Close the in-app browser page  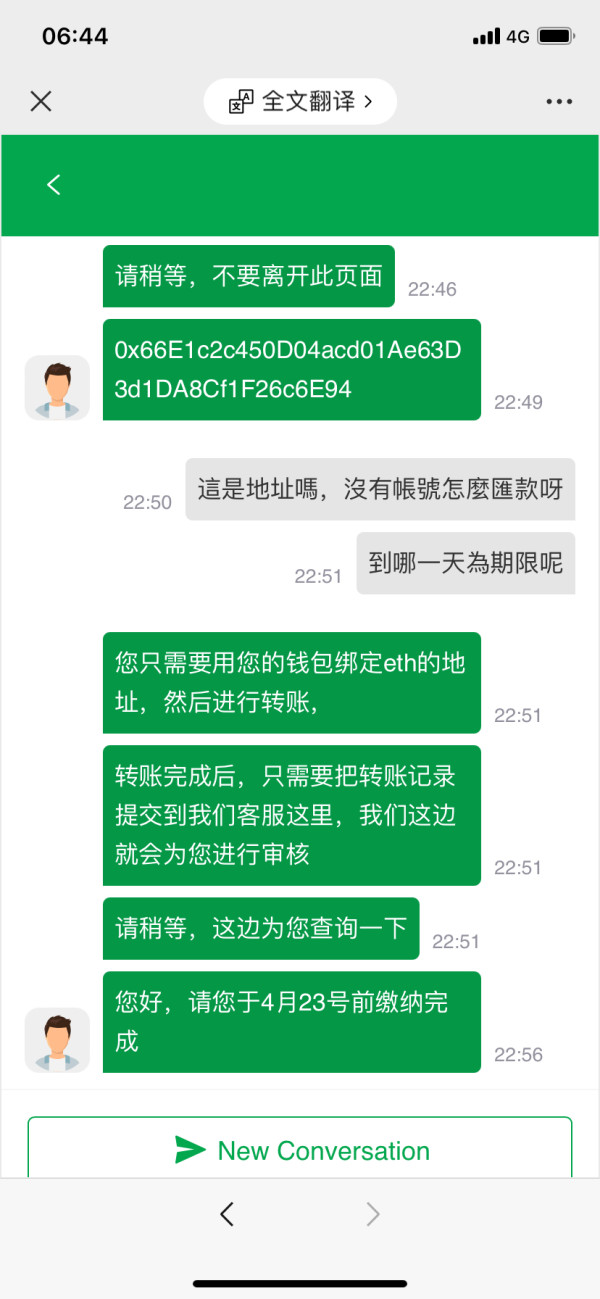(41, 101)
